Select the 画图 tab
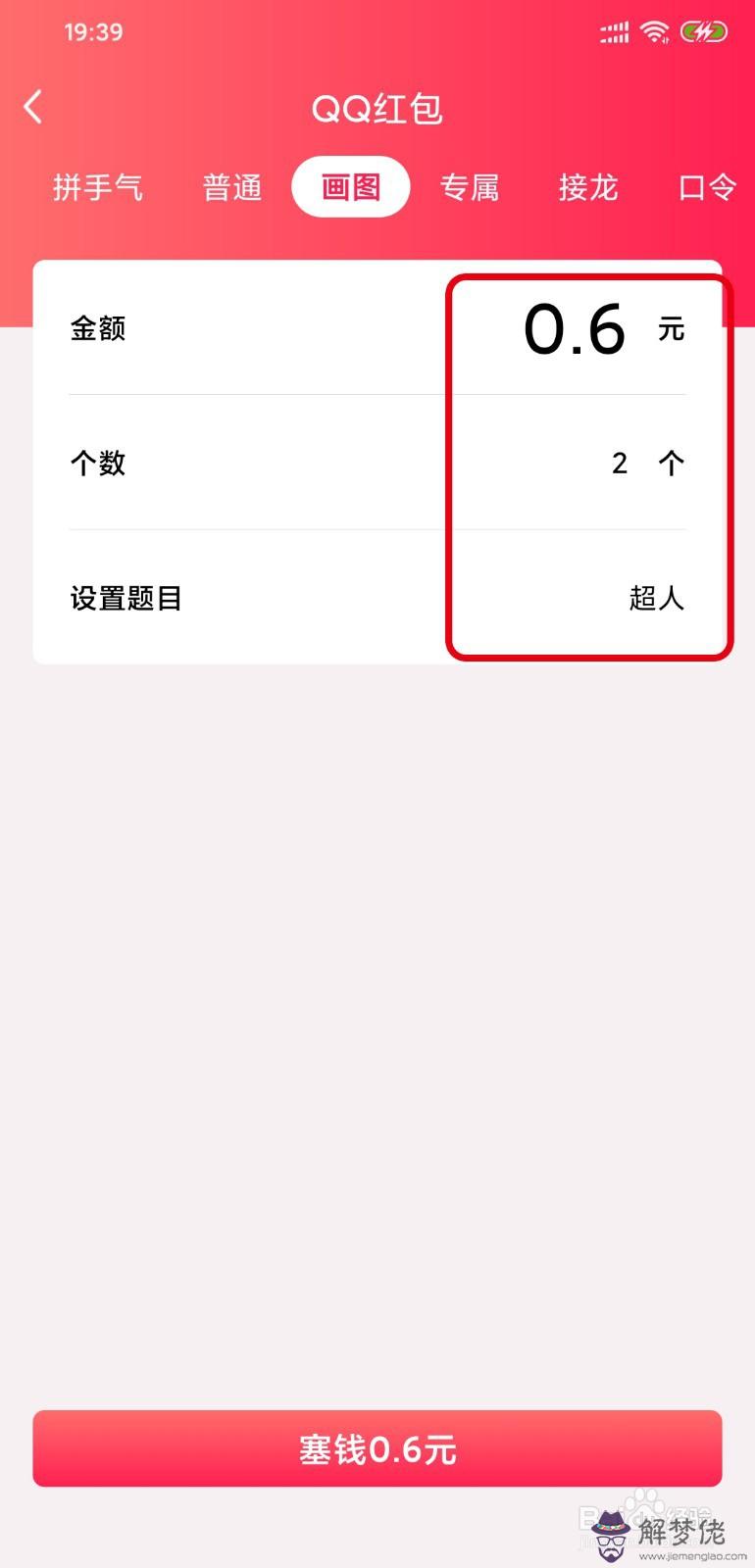Image resolution: width=755 pixels, height=1568 pixels. coord(350,186)
